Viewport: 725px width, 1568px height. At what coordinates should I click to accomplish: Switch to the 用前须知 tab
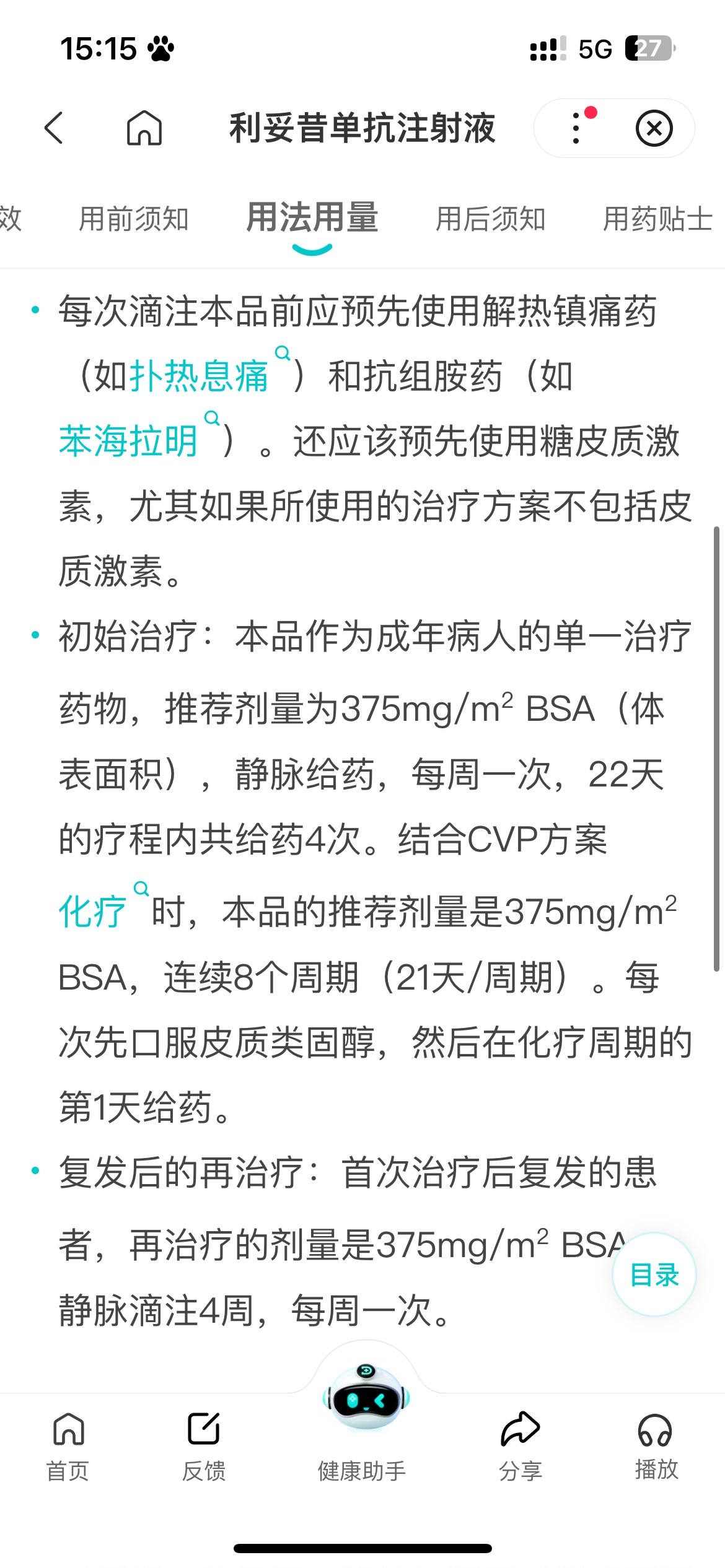coord(134,219)
